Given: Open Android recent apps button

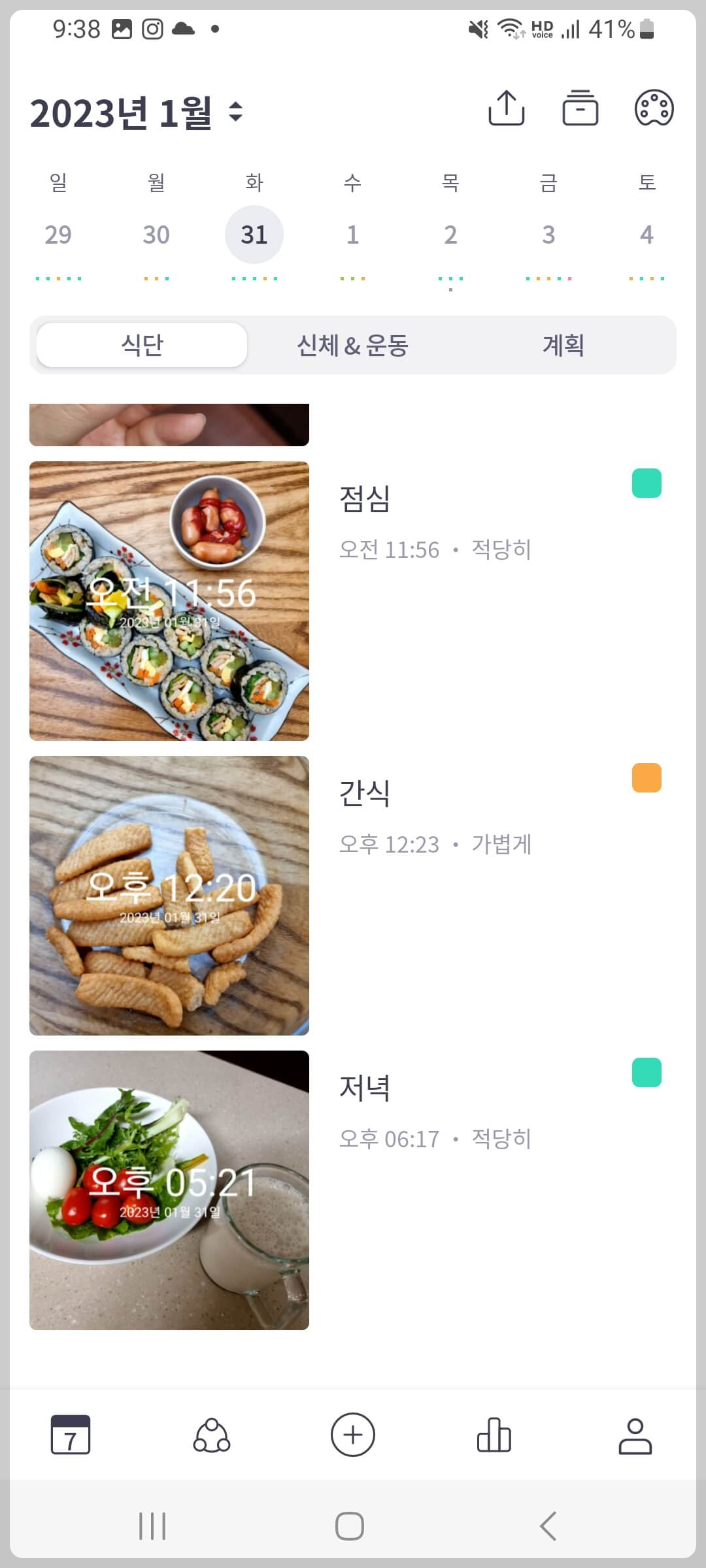Looking at the screenshot, I should coord(152,1527).
